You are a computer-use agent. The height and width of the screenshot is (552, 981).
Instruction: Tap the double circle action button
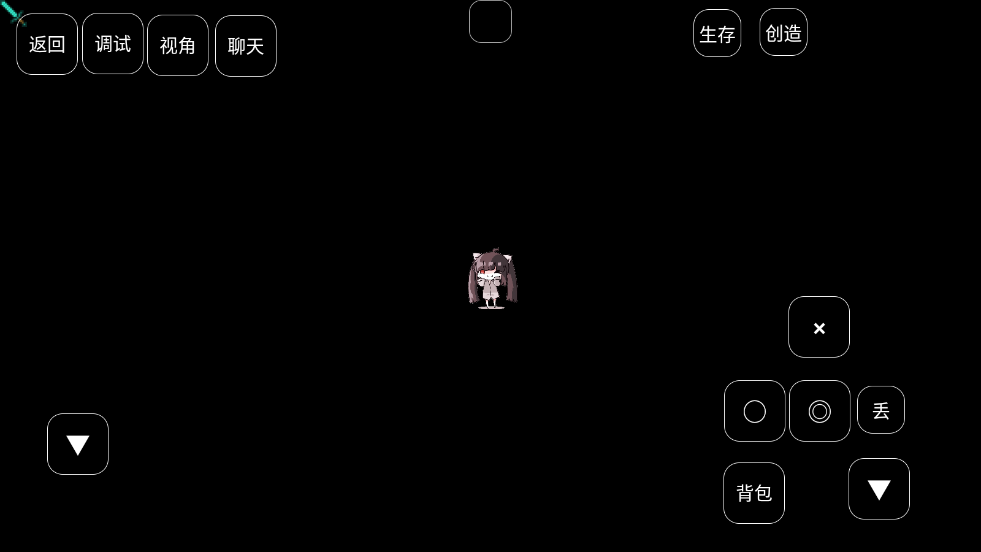click(x=820, y=411)
